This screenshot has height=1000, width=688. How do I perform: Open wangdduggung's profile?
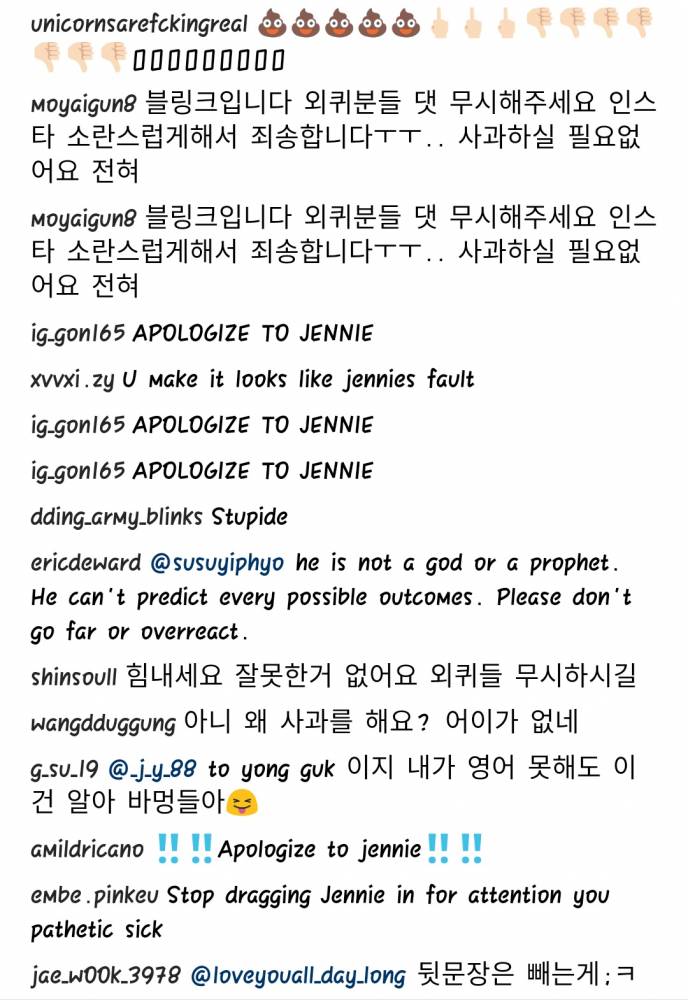pyautogui.click(x=102, y=723)
